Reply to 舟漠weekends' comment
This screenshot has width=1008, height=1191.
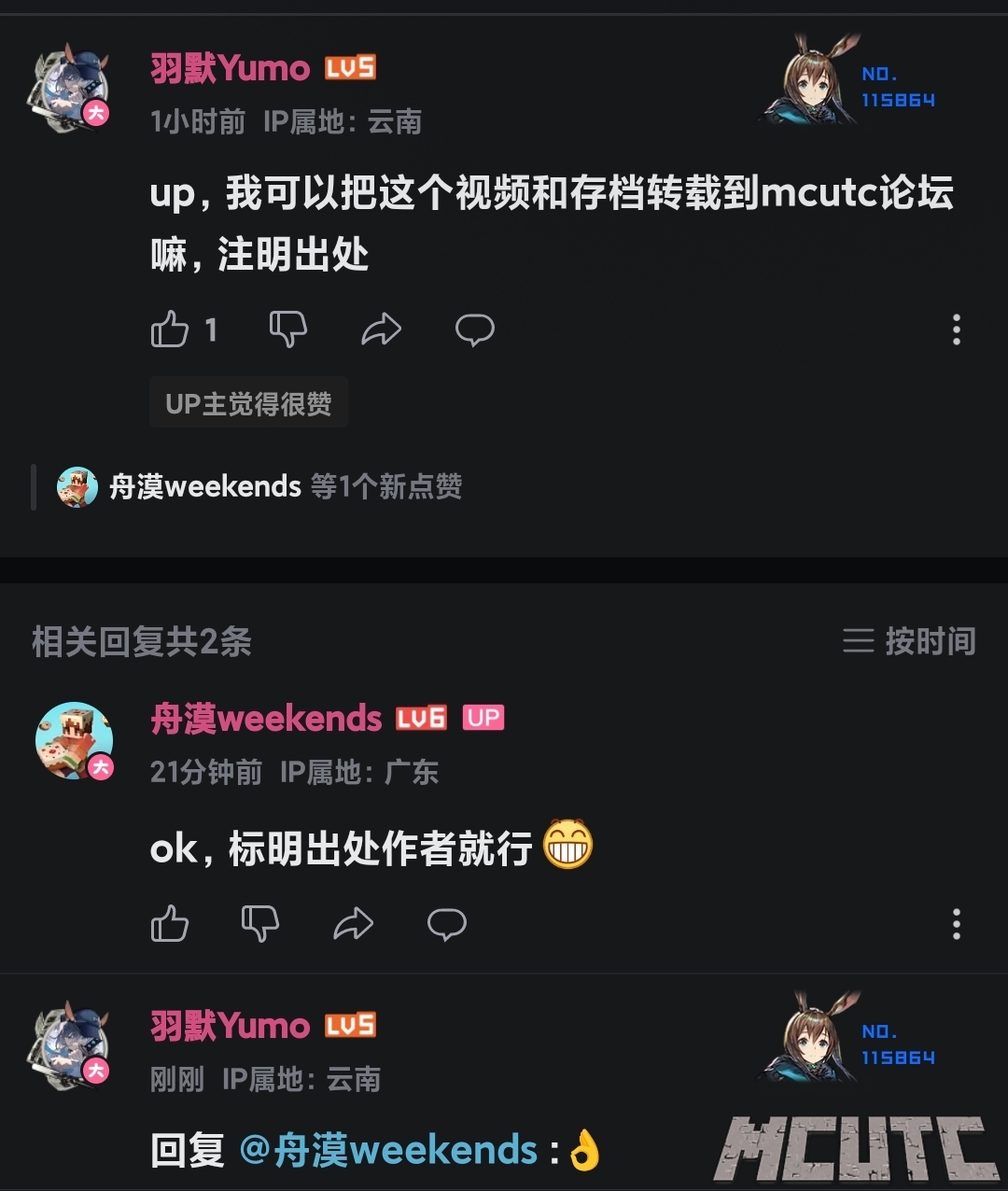click(x=446, y=924)
